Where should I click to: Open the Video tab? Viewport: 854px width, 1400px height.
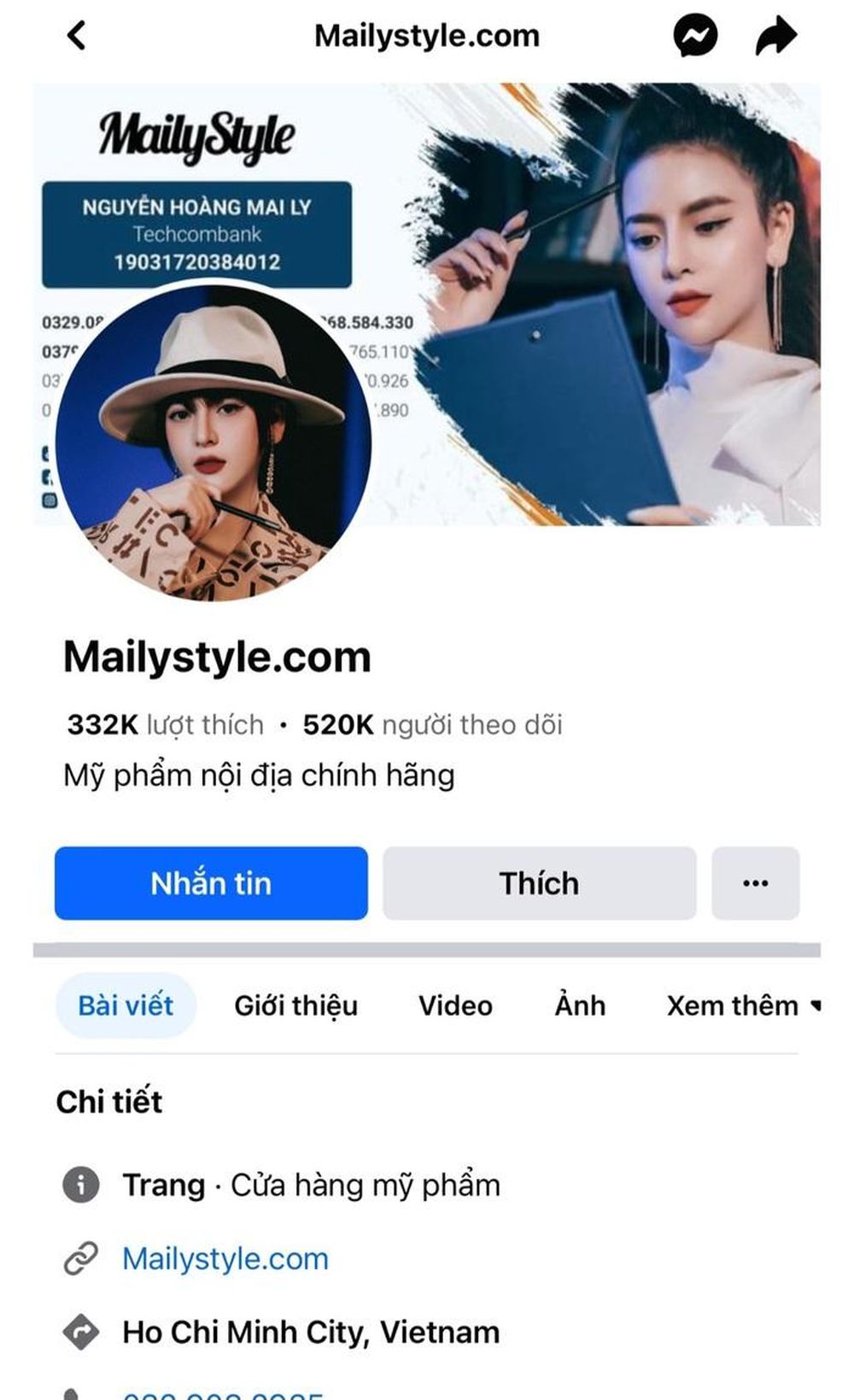(455, 1005)
